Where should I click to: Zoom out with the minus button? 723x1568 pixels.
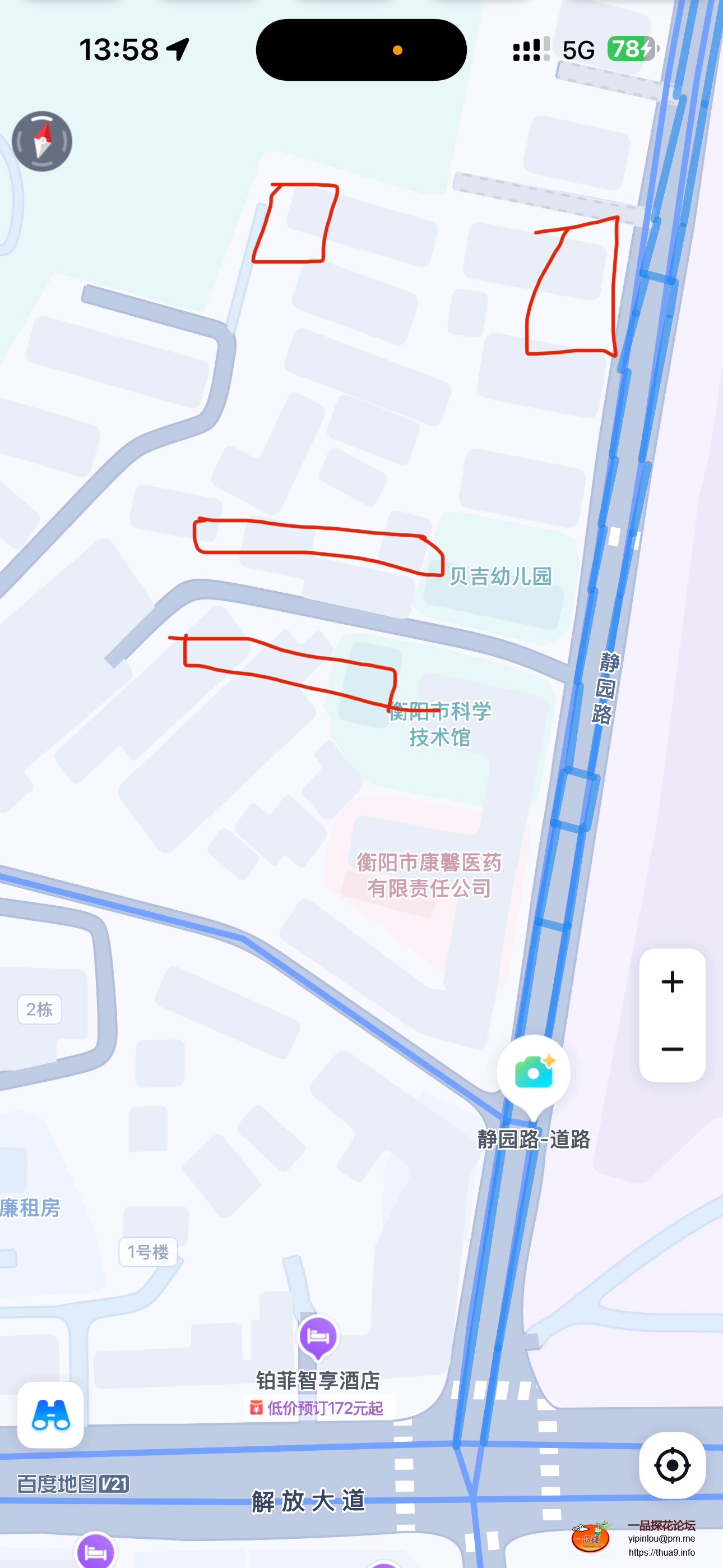[x=672, y=1049]
